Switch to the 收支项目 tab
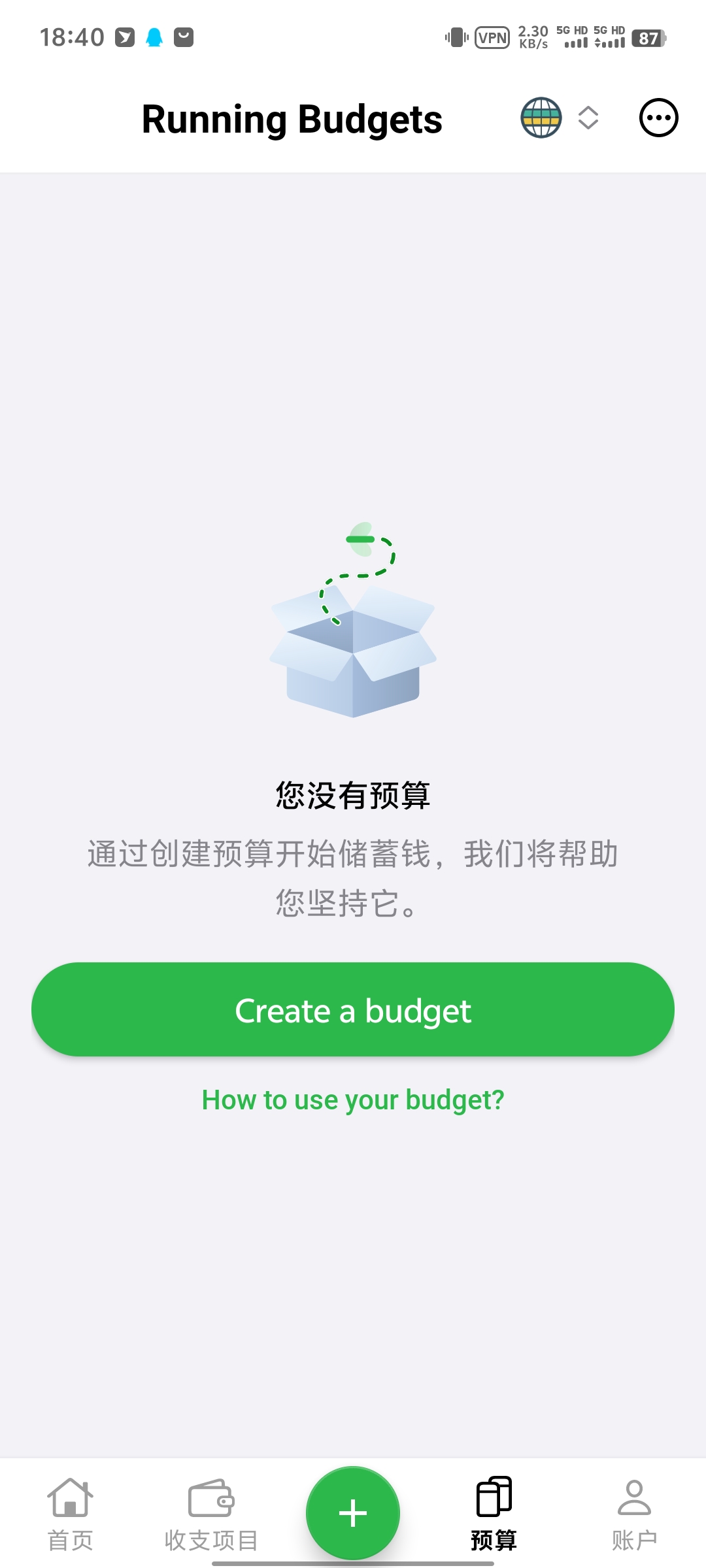Image resolution: width=706 pixels, height=1568 pixels. pos(211,1513)
